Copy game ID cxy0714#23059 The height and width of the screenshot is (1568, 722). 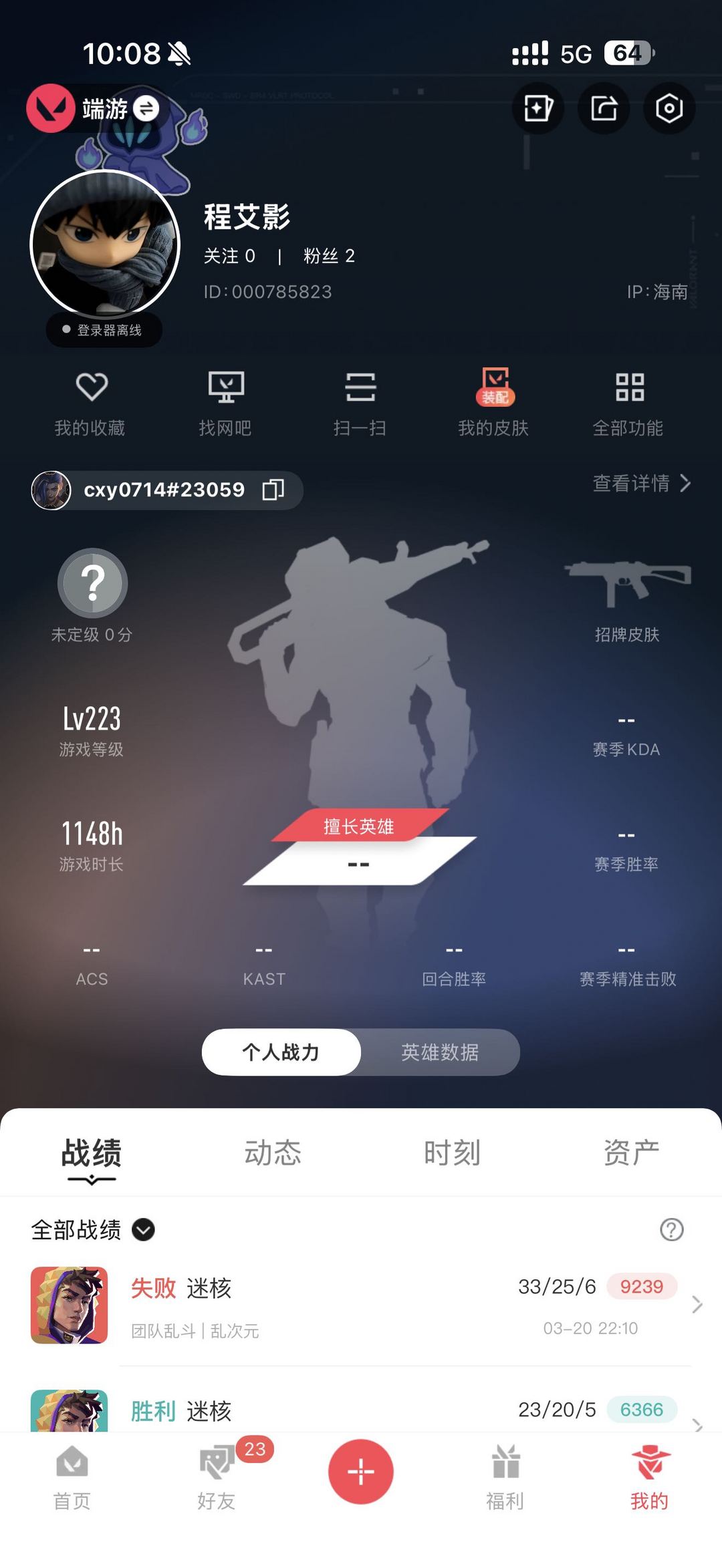tap(273, 490)
